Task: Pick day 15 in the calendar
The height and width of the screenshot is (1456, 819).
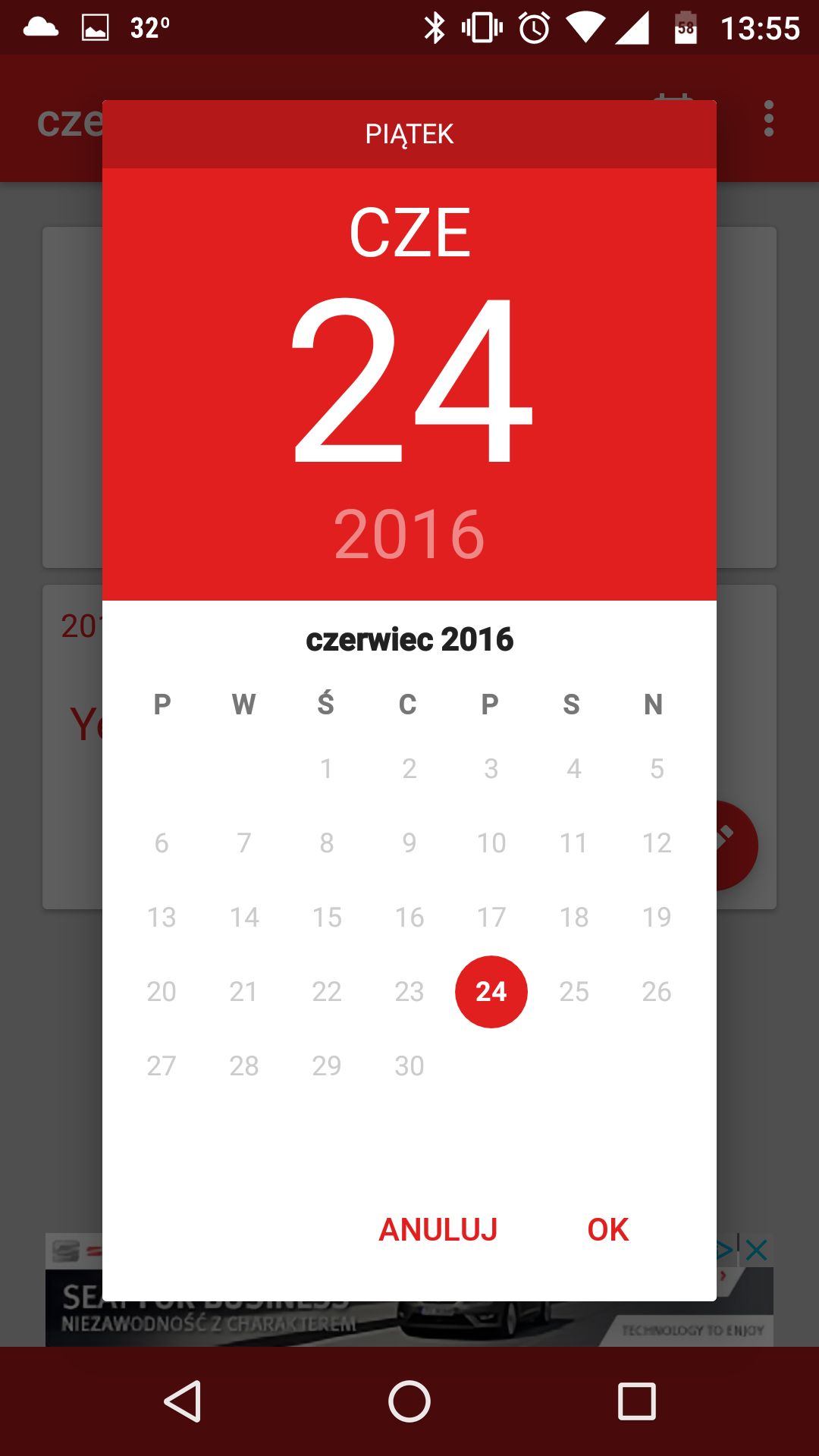Action: 327,917
